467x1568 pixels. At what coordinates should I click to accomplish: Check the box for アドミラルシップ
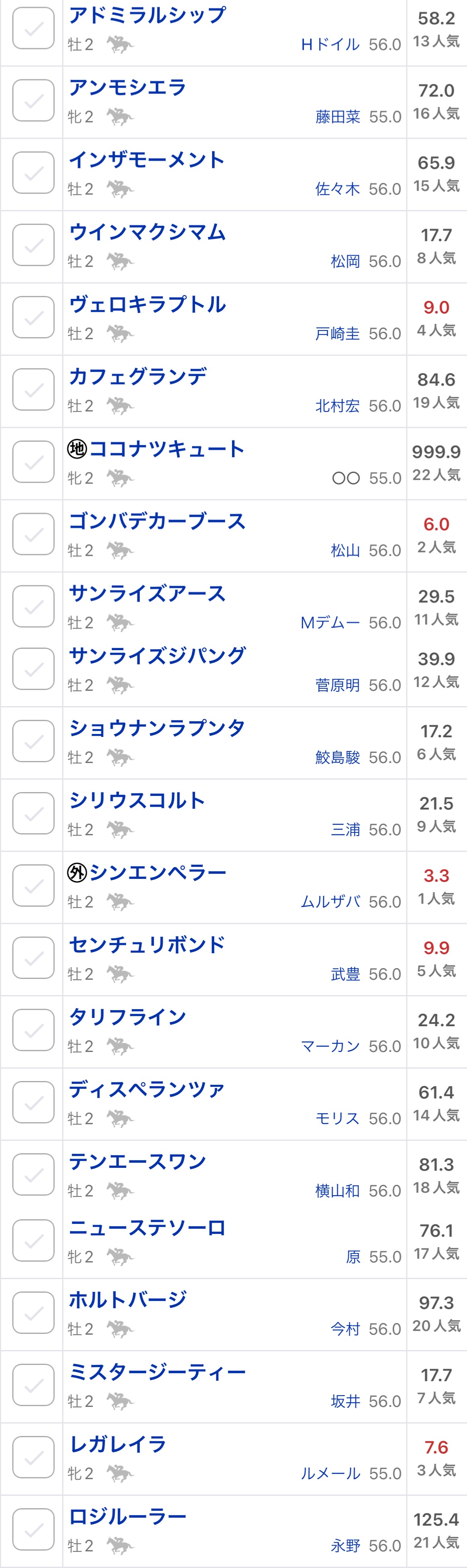click(34, 29)
